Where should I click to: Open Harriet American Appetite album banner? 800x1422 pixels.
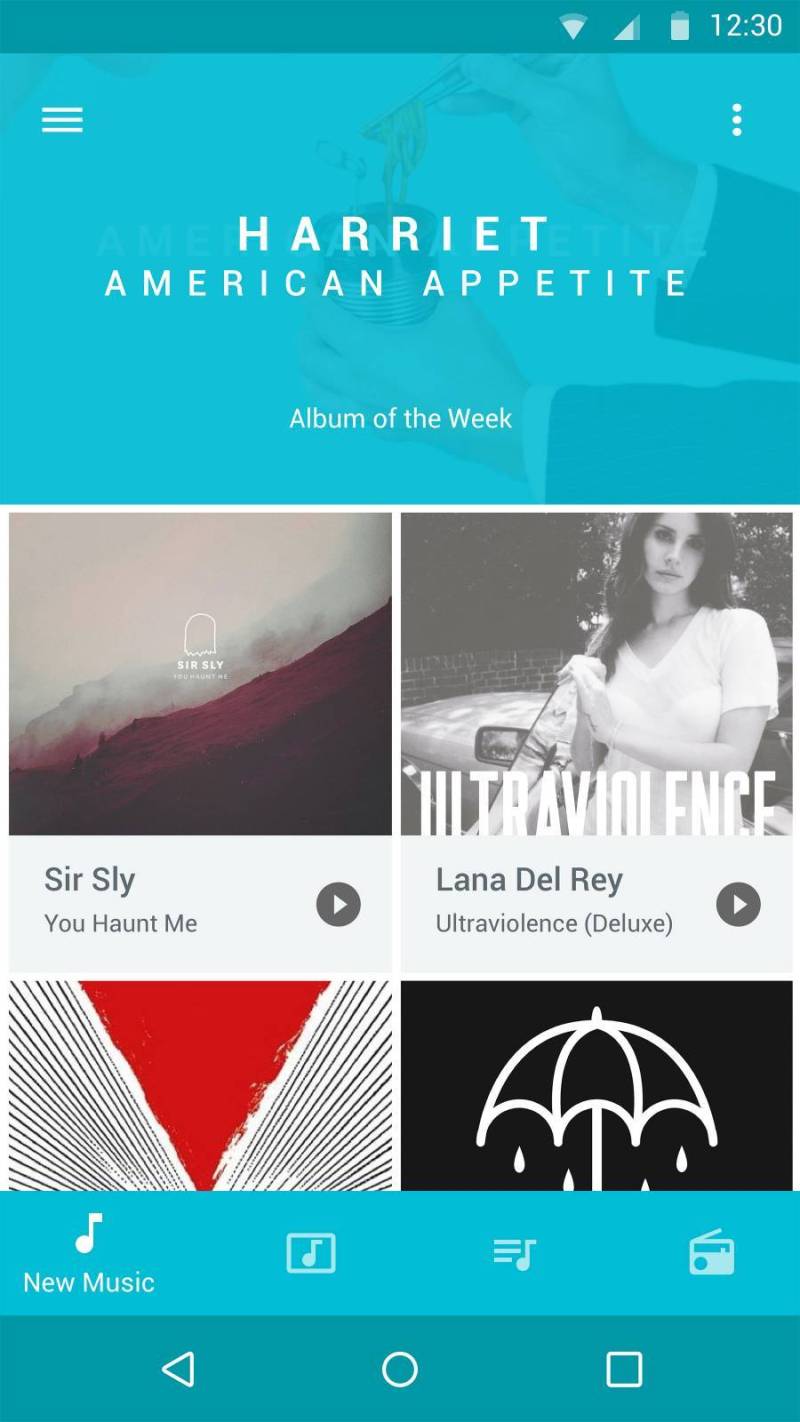400,300
